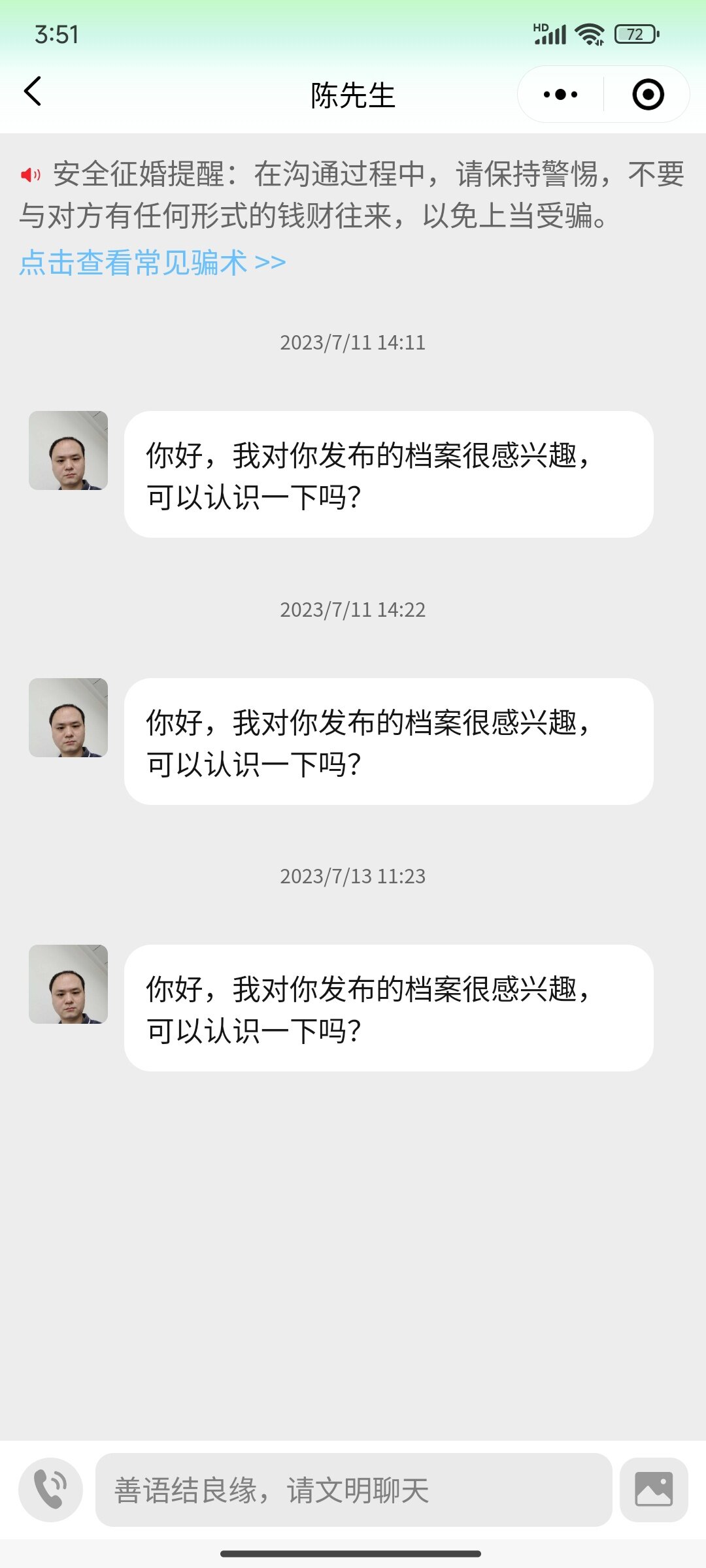Go back from the chat with 陈先生
Screen dimensions: 706x1568
[33, 91]
